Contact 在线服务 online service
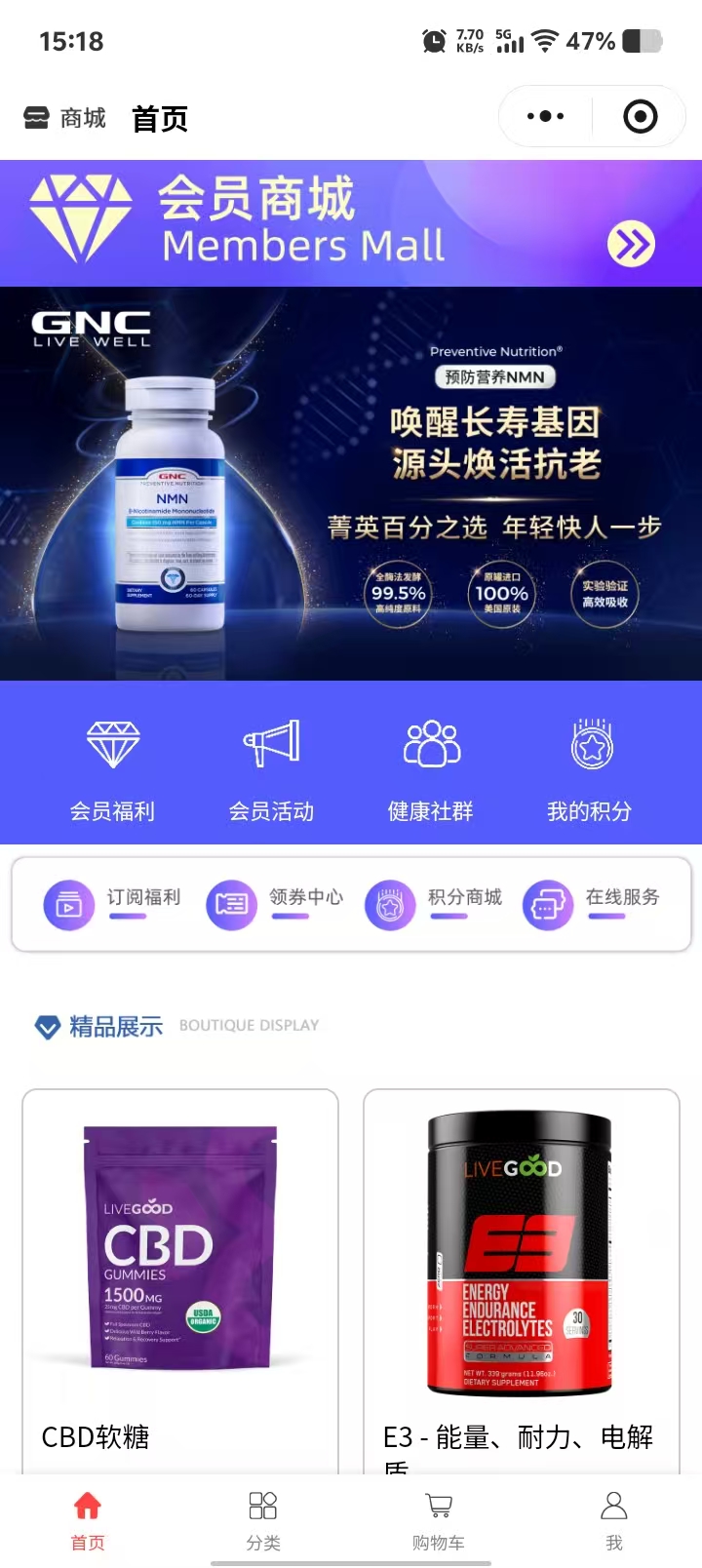Viewport: 702px width, 1568px height. [593, 903]
